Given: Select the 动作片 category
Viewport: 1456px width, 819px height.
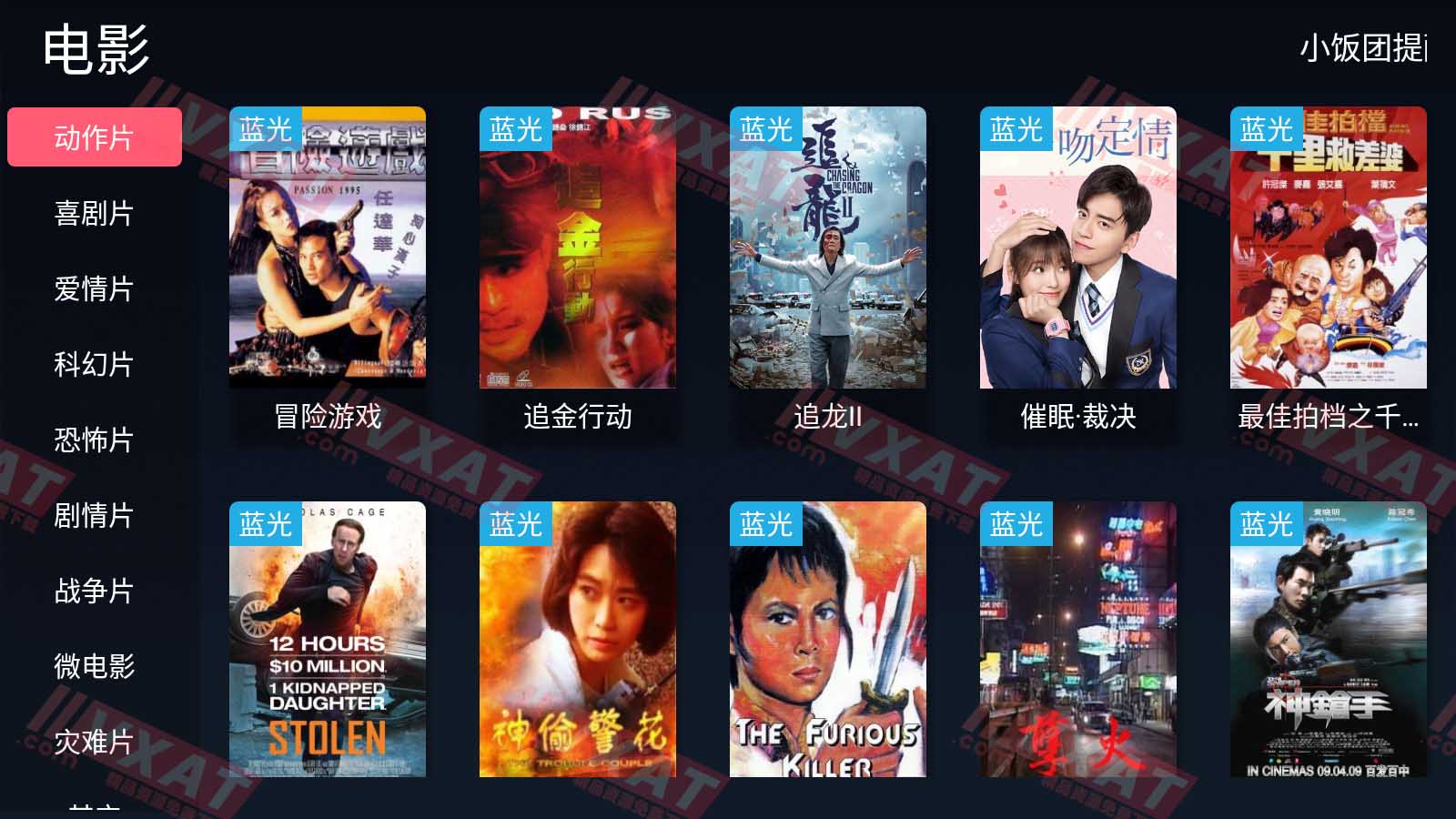Looking at the screenshot, I should click(95, 137).
